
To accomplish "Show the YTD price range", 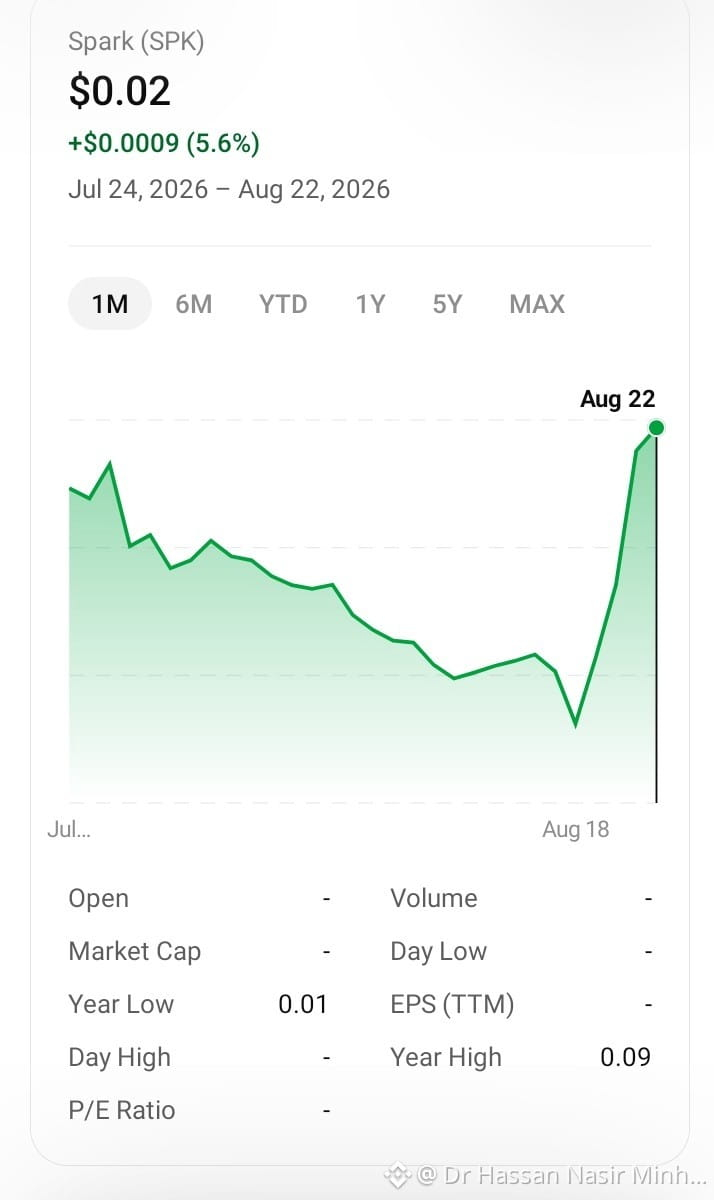I will (x=283, y=304).
